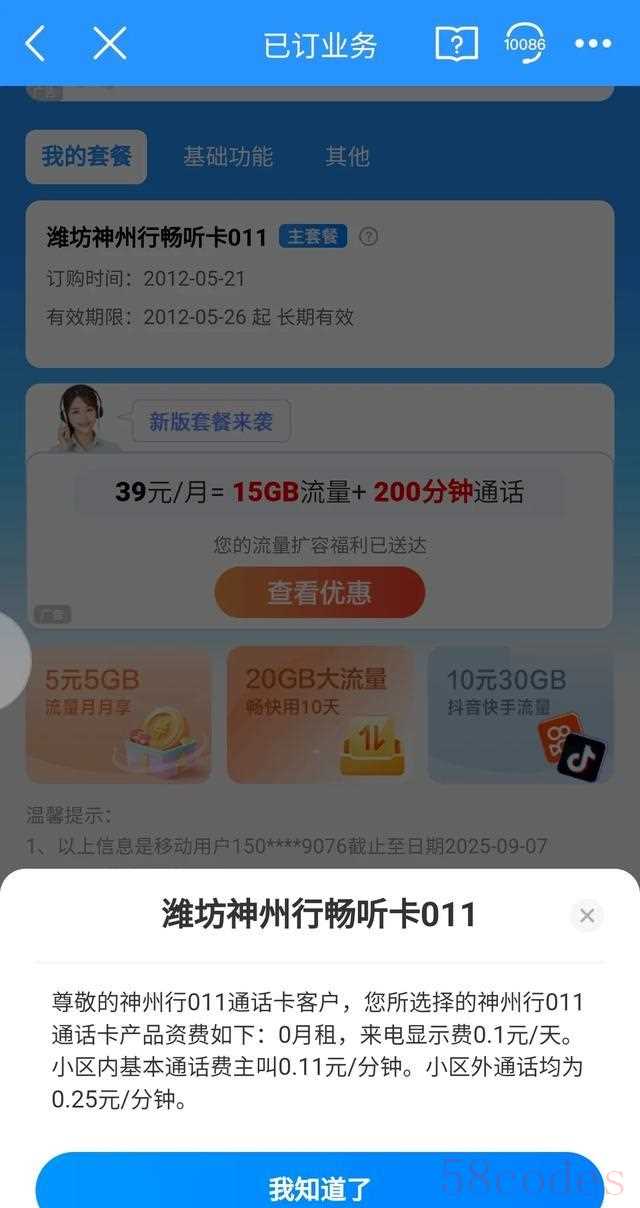
Task: Open the help guide icon
Action: pos(456,43)
